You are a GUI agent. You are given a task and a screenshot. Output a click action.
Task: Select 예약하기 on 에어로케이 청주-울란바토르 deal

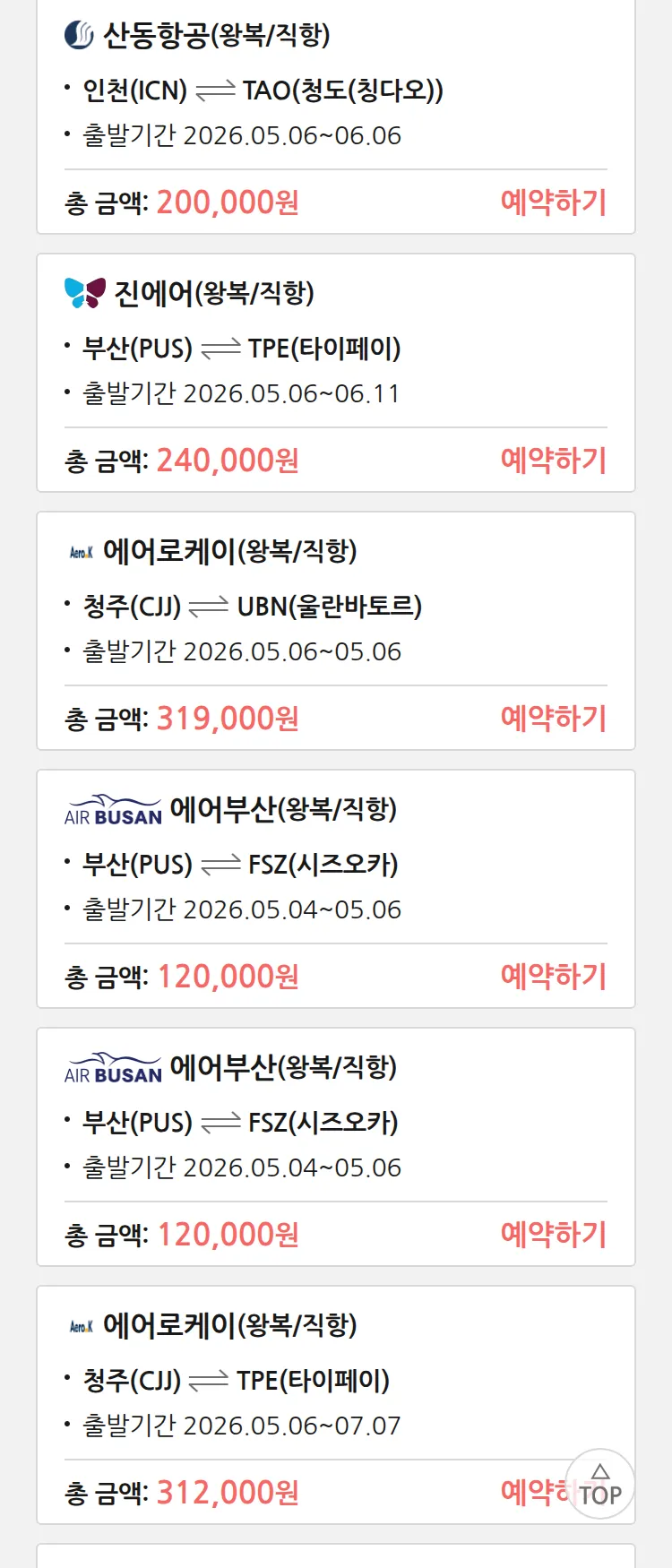[x=553, y=719]
